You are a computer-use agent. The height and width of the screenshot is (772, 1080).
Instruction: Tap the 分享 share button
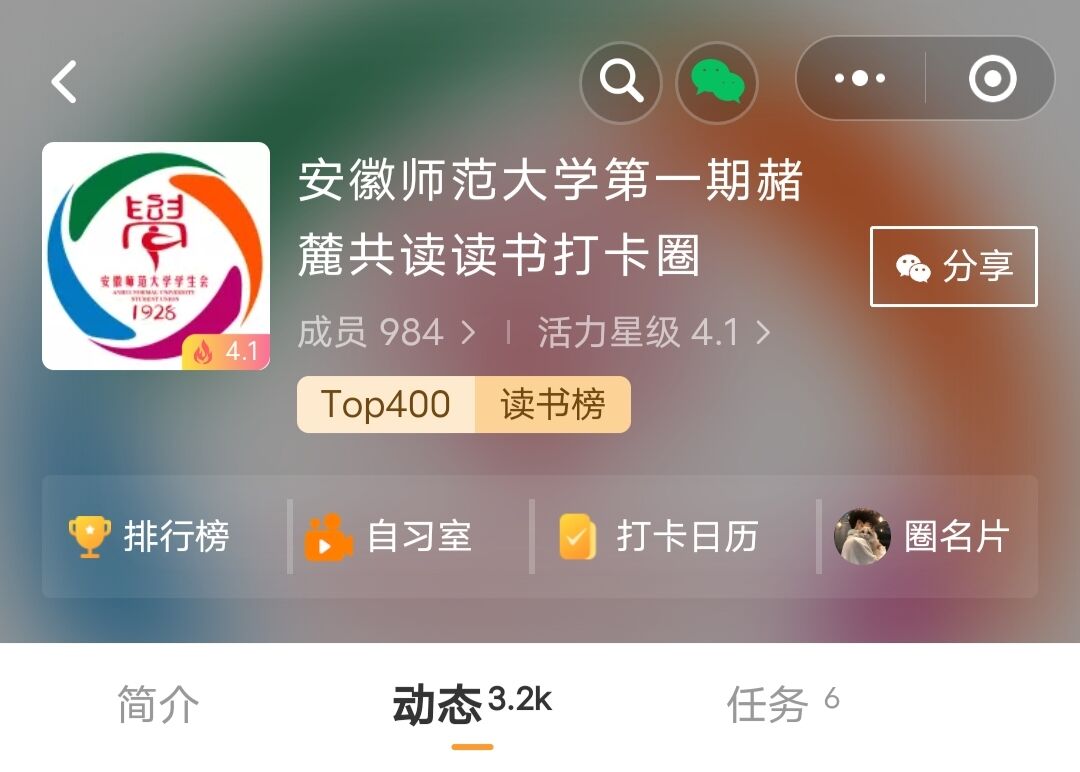pos(954,267)
